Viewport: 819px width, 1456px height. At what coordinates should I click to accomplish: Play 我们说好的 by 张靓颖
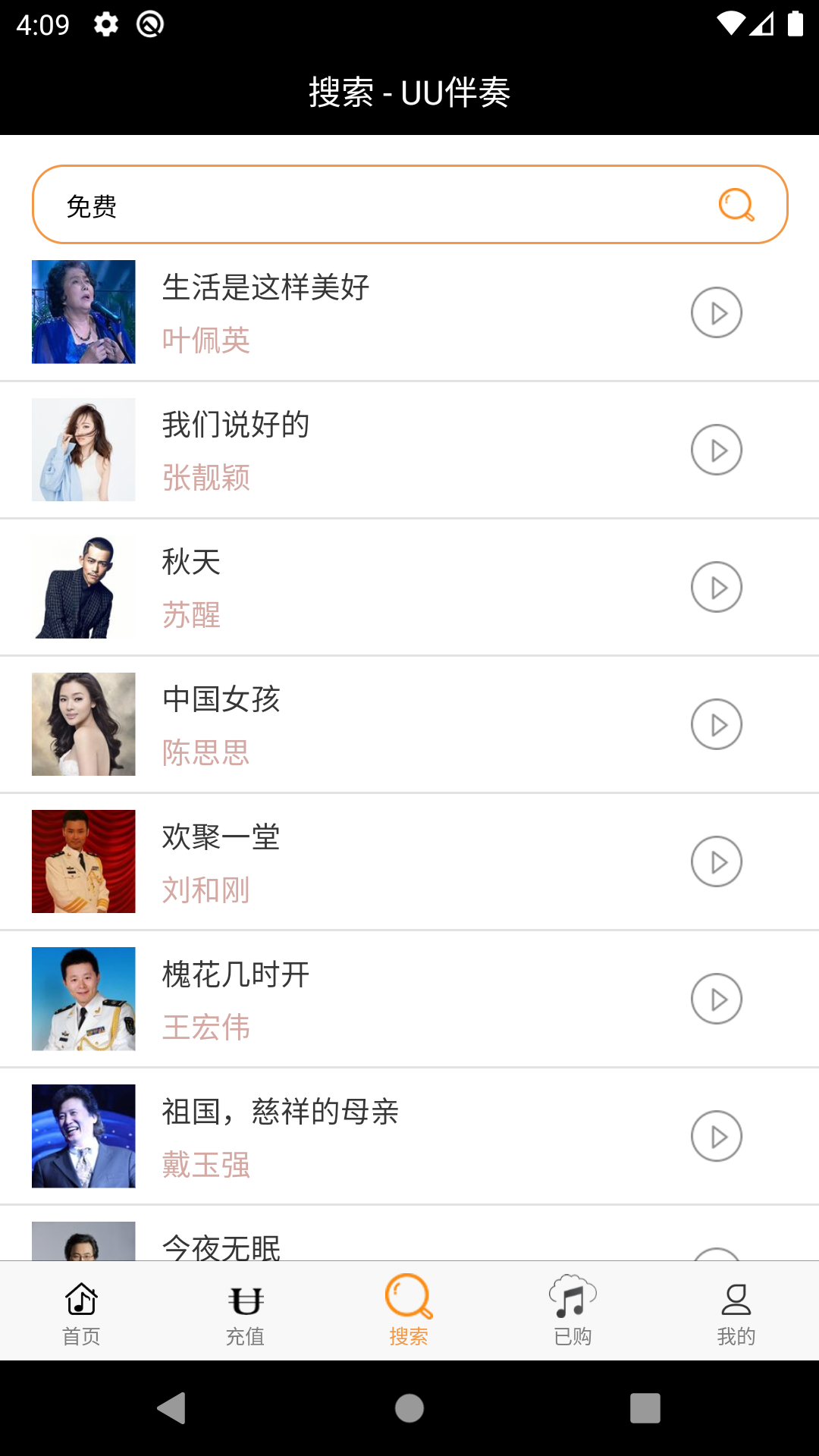click(x=716, y=450)
